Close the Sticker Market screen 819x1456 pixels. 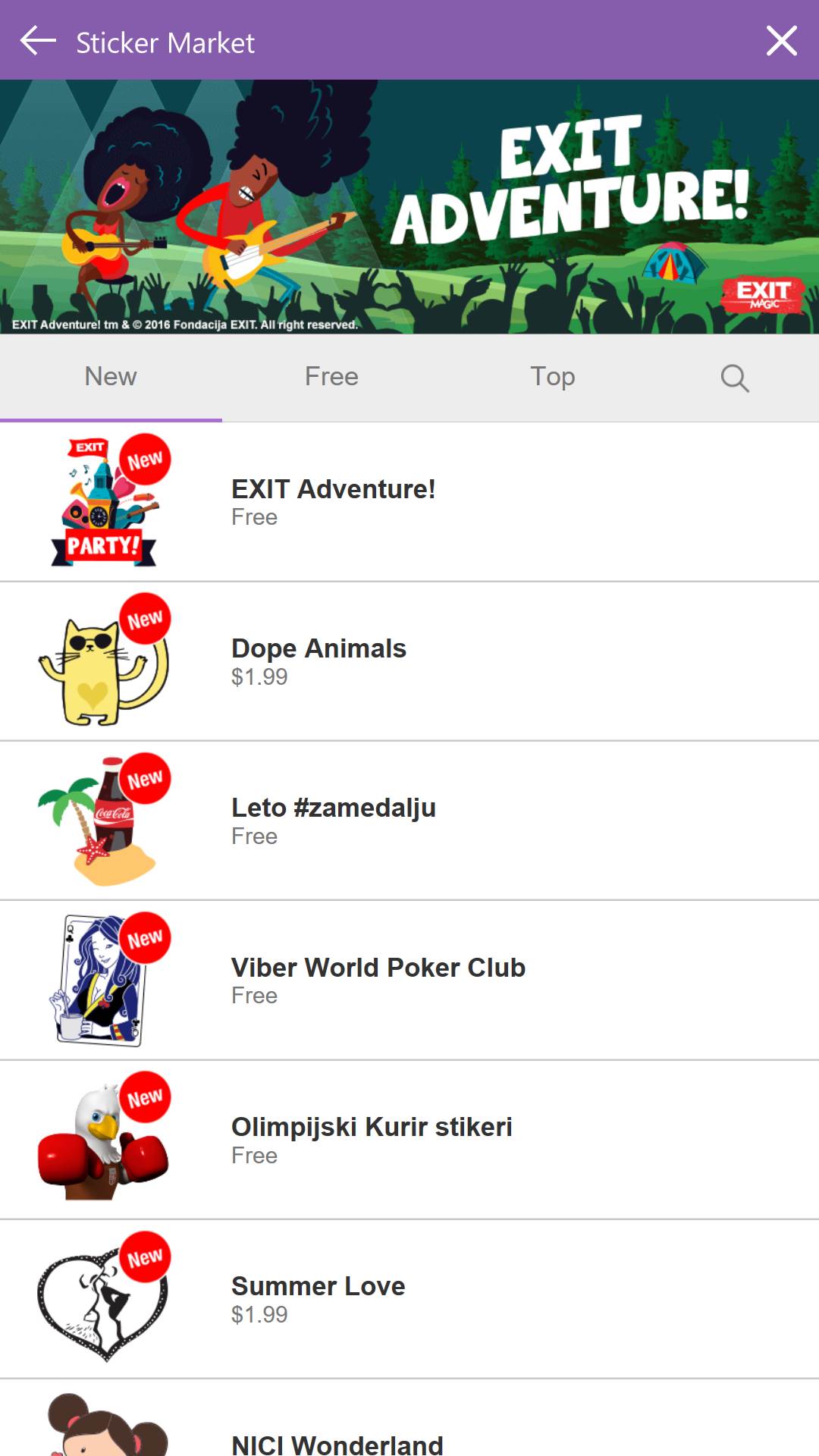[x=781, y=41]
